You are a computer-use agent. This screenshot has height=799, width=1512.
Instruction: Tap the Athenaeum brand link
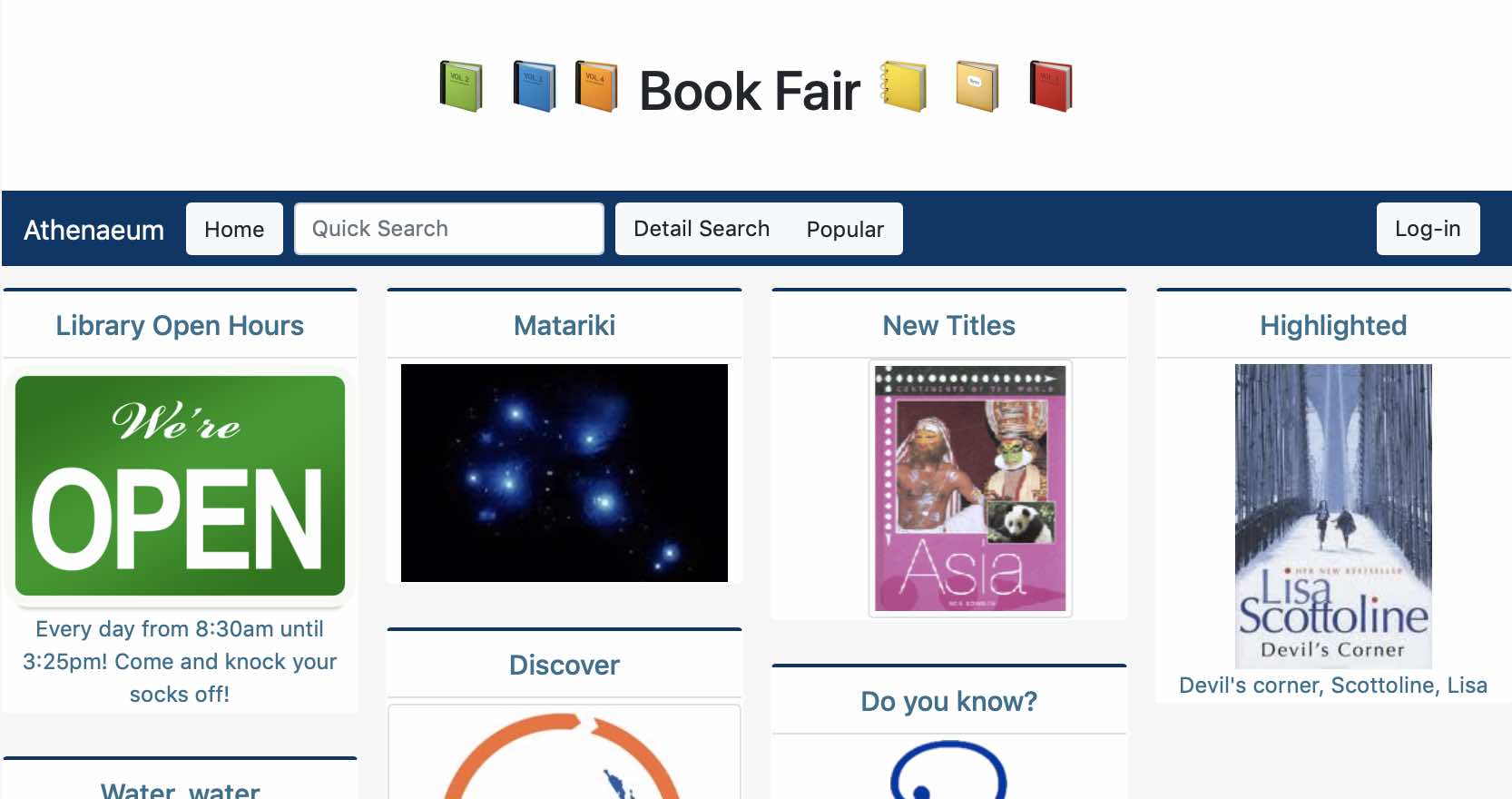[x=93, y=230]
